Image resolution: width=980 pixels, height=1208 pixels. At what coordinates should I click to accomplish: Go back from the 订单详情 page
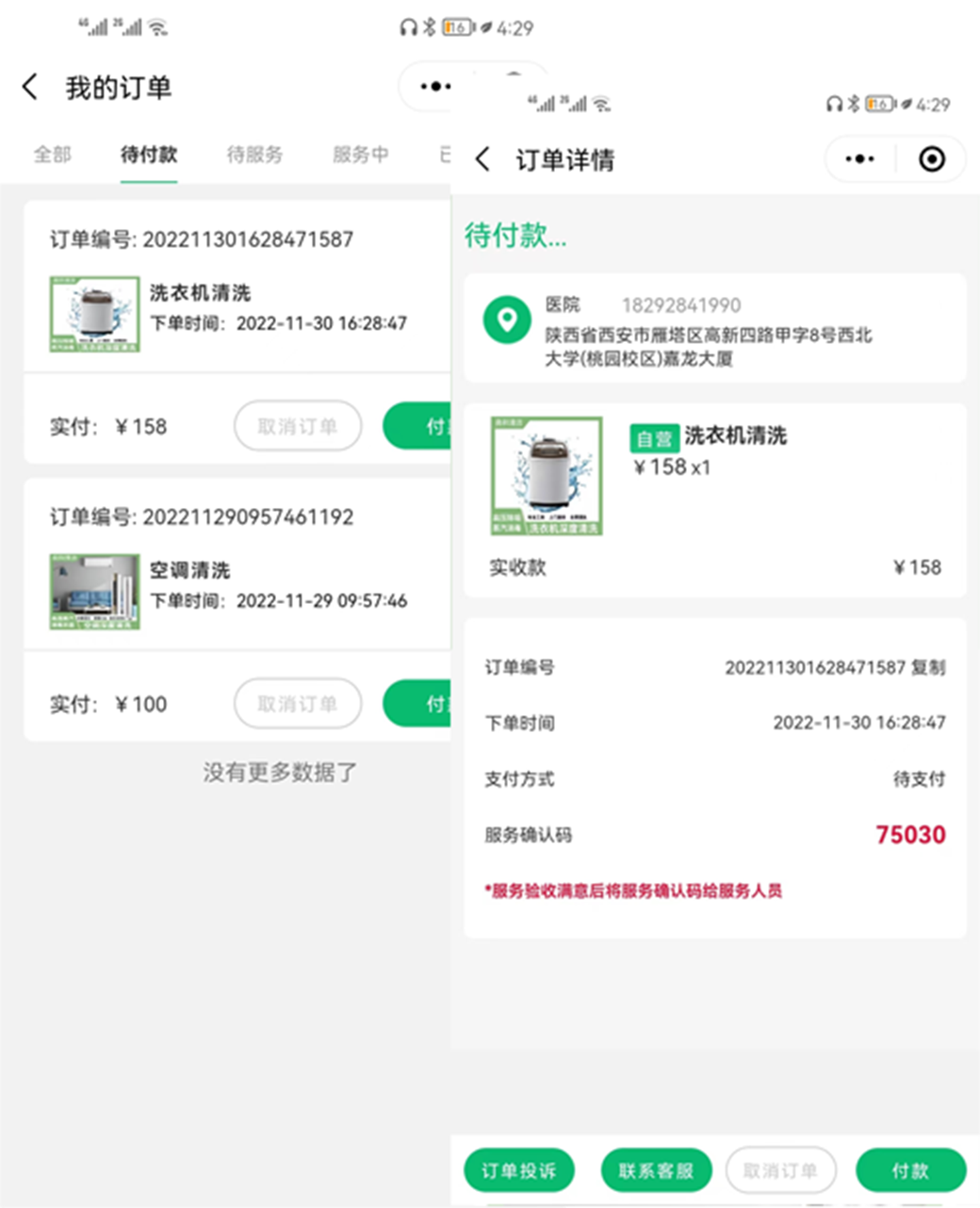[x=482, y=159]
